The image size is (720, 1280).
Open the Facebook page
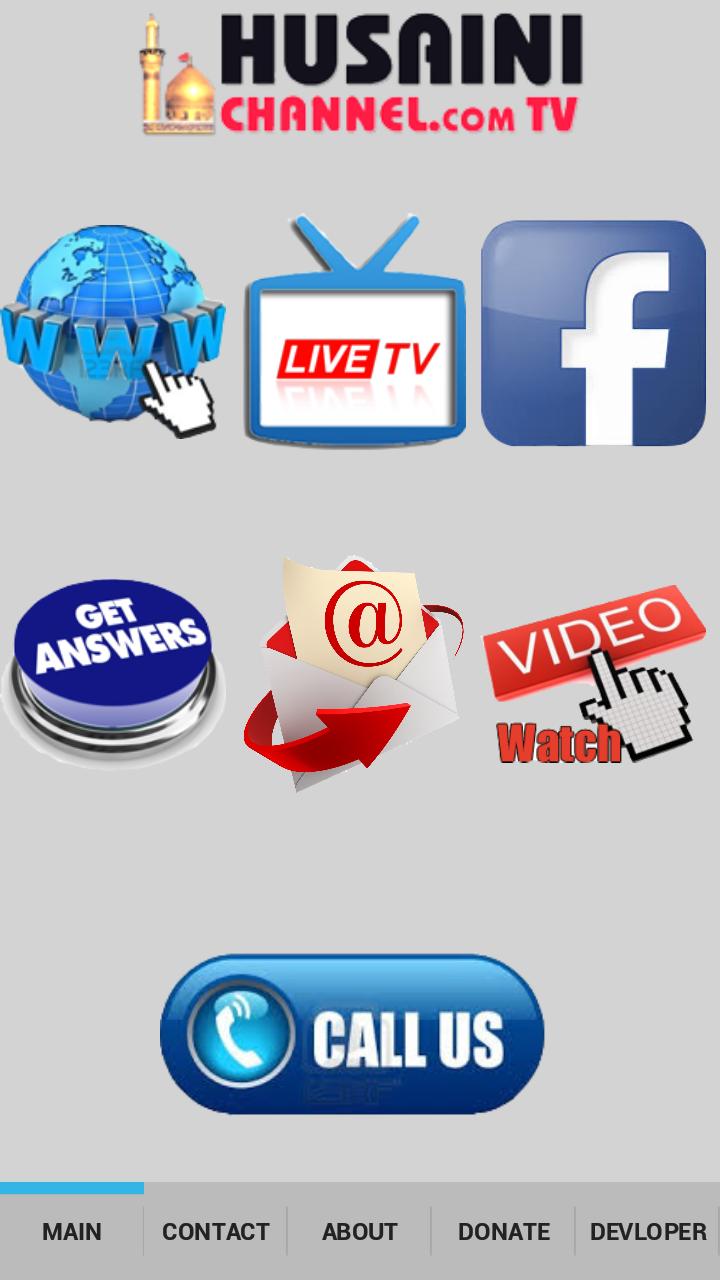pos(593,332)
